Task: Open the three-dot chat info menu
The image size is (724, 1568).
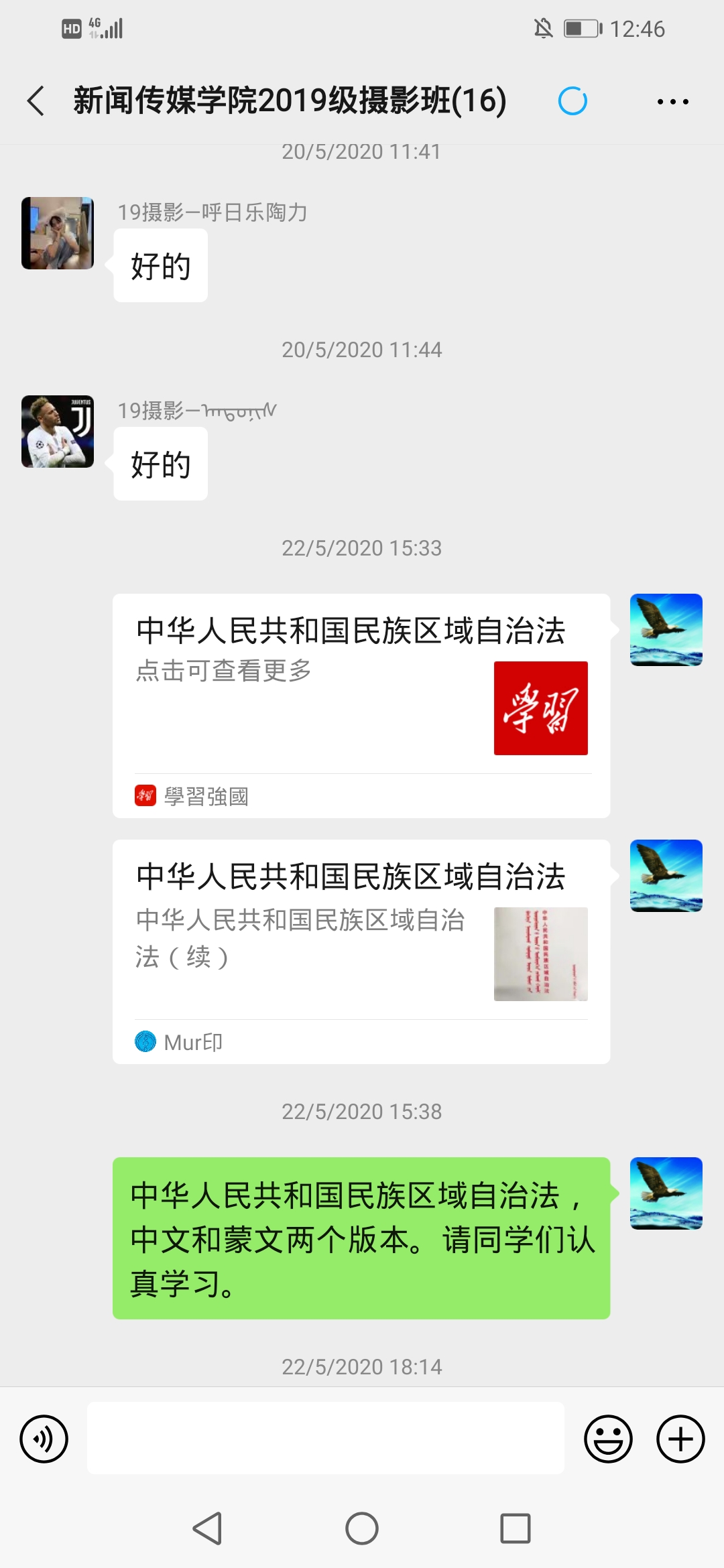Action: click(x=672, y=102)
